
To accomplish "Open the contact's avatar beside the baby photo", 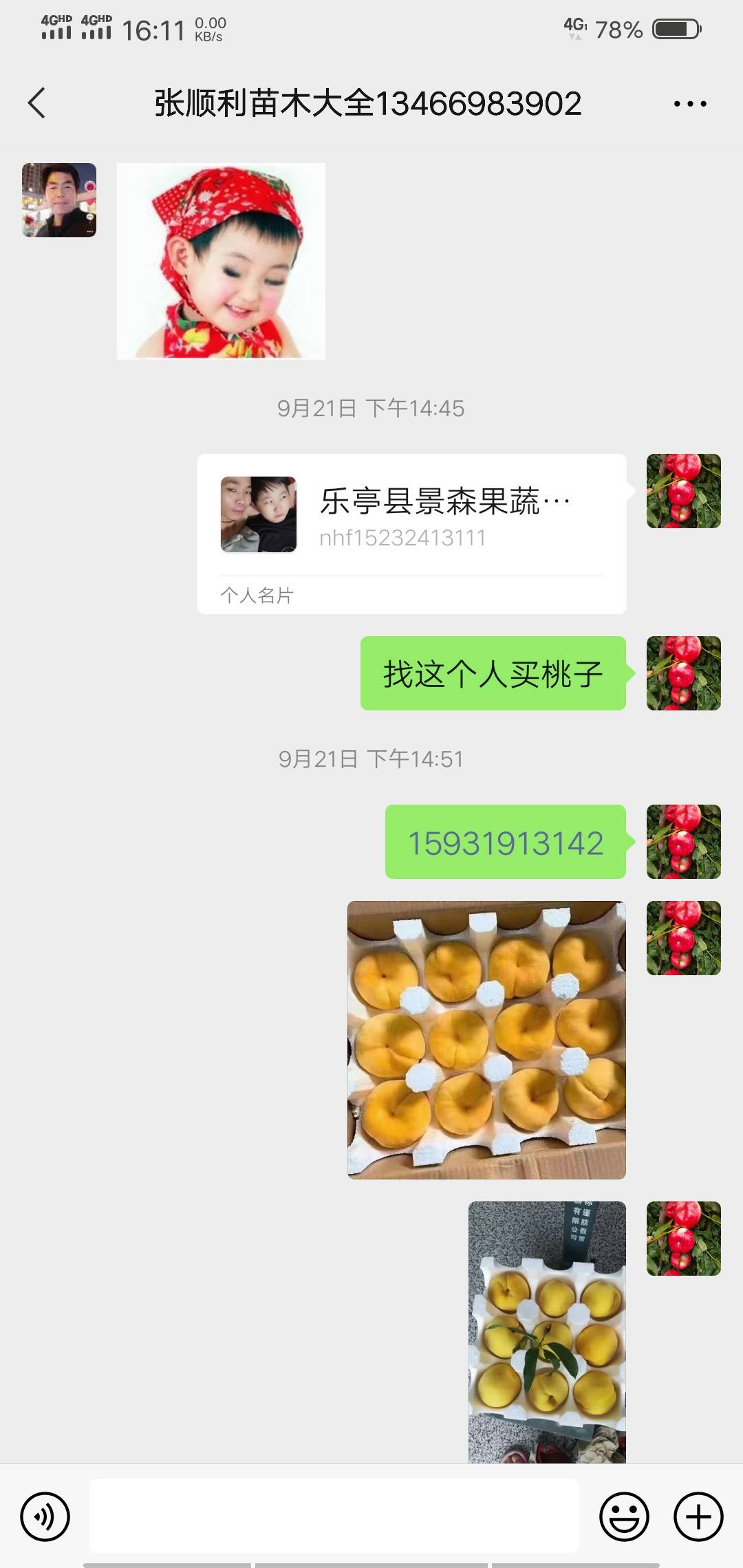I will (59, 200).
